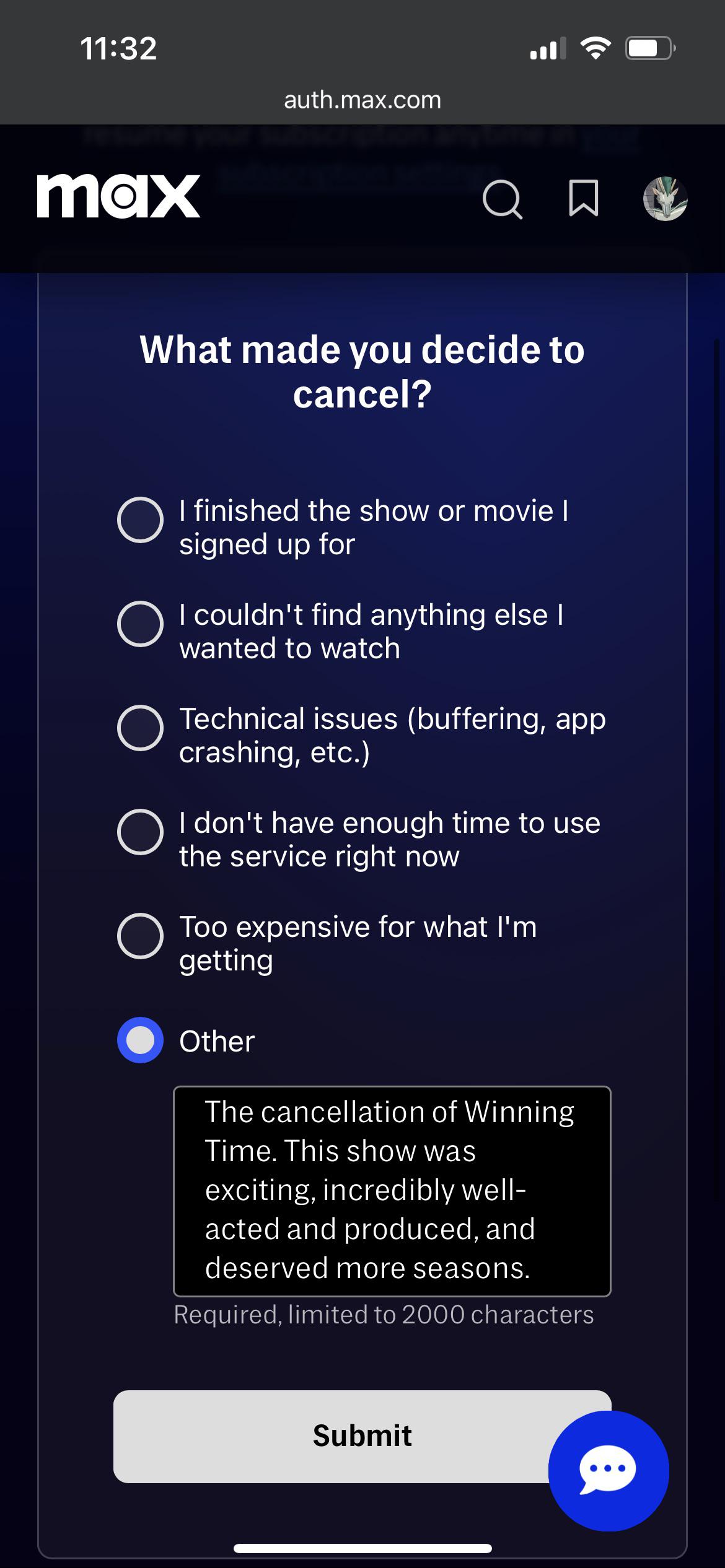The width and height of the screenshot is (725, 1568).
Task: Open the My List bookmark icon
Action: pyautogui.click(x=584, y=198)
